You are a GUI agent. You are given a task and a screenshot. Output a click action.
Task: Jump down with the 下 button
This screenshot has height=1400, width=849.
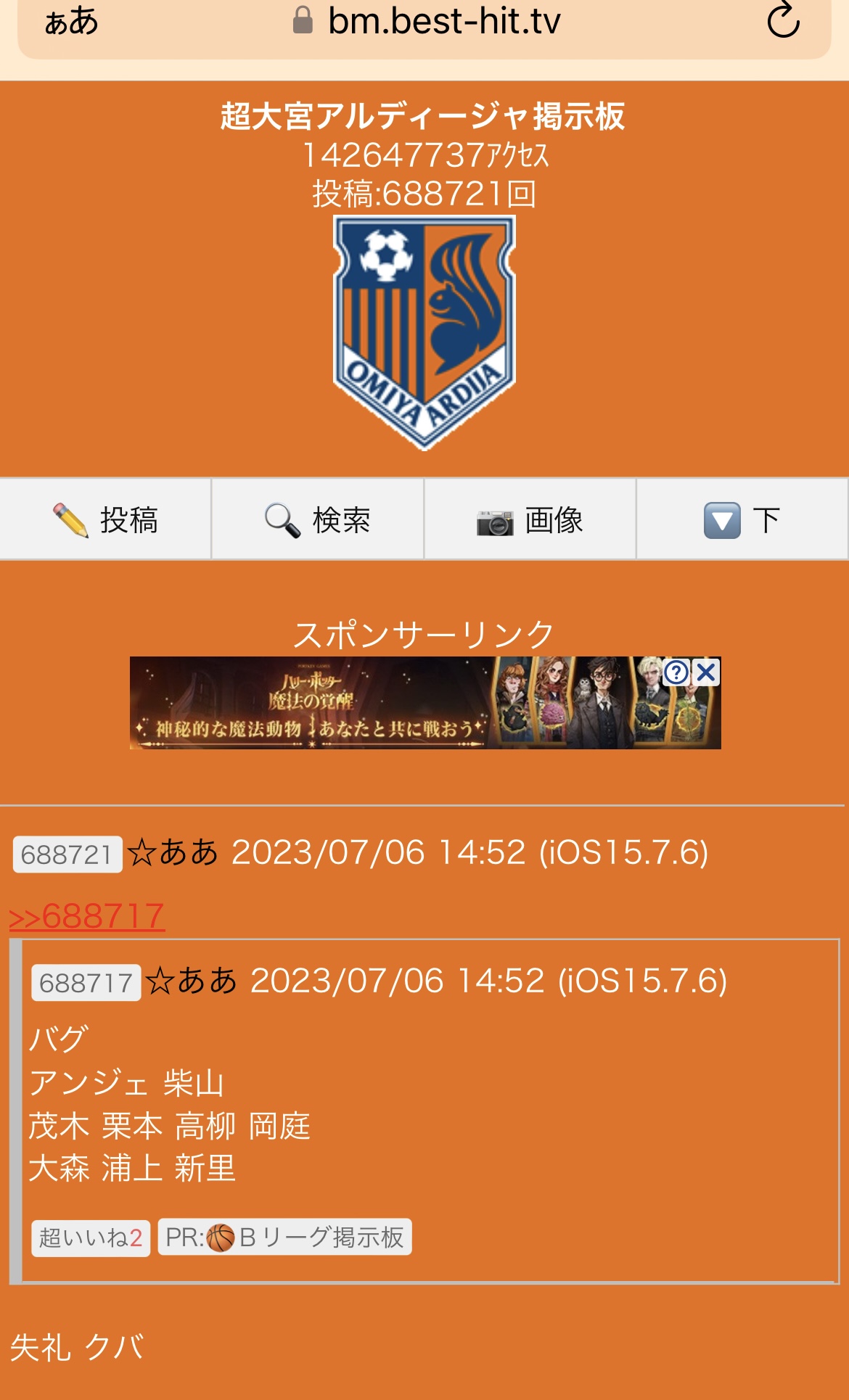pos(742,519)
